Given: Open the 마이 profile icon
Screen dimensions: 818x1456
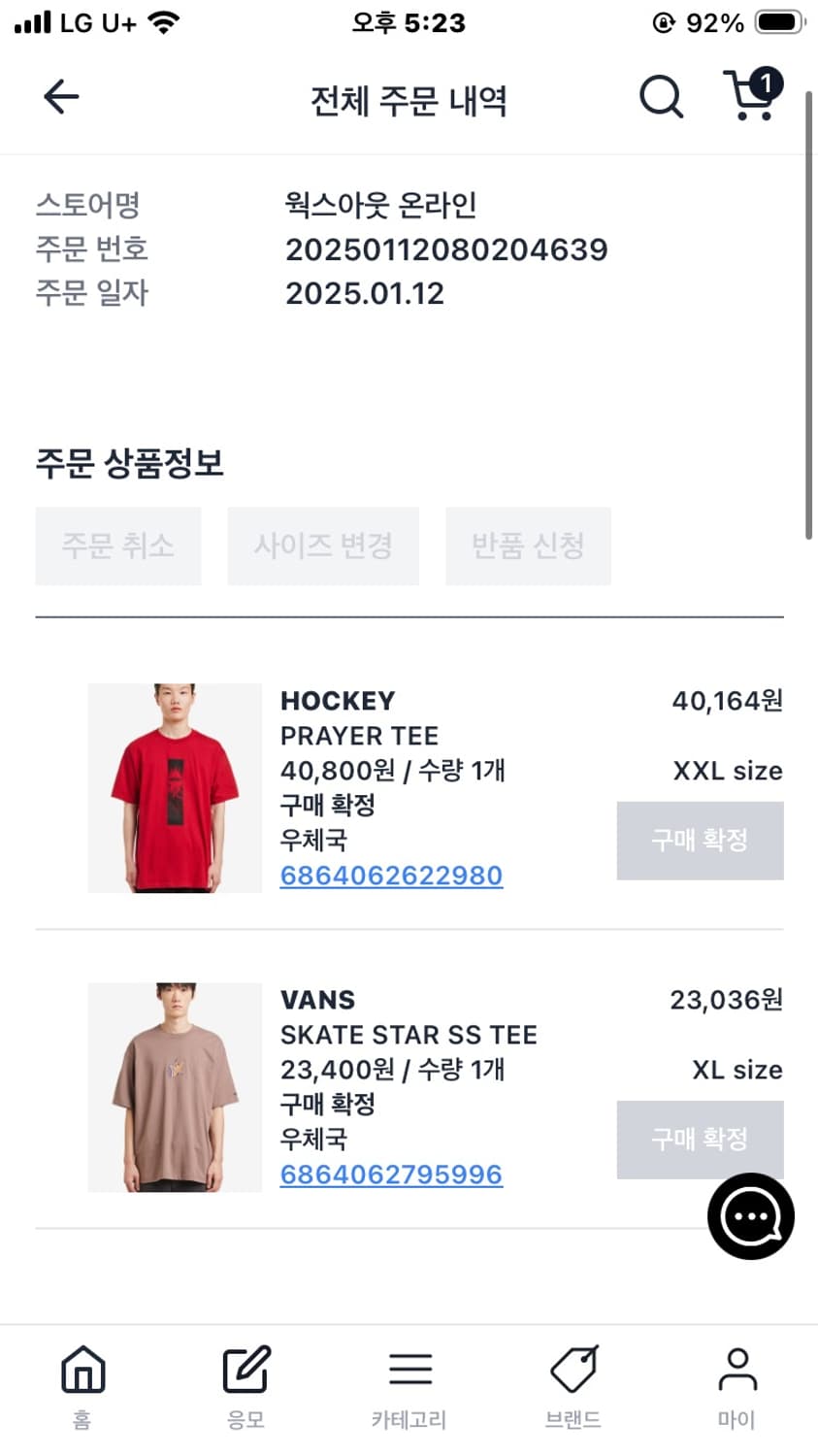Looking at the screenshot, I should (x=736, y=1372).
